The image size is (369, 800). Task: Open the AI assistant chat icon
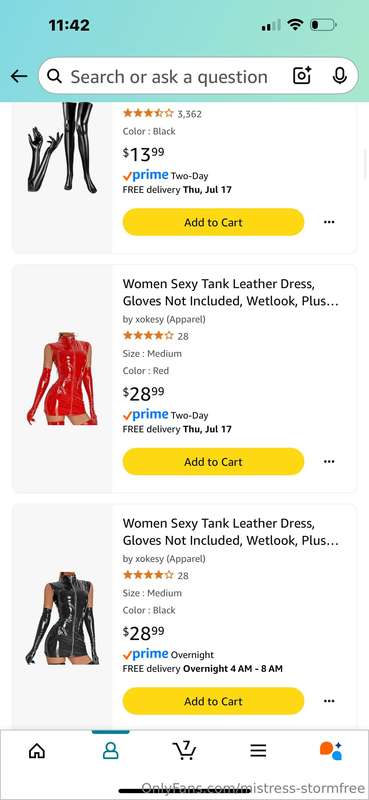(x=331, y=751)
